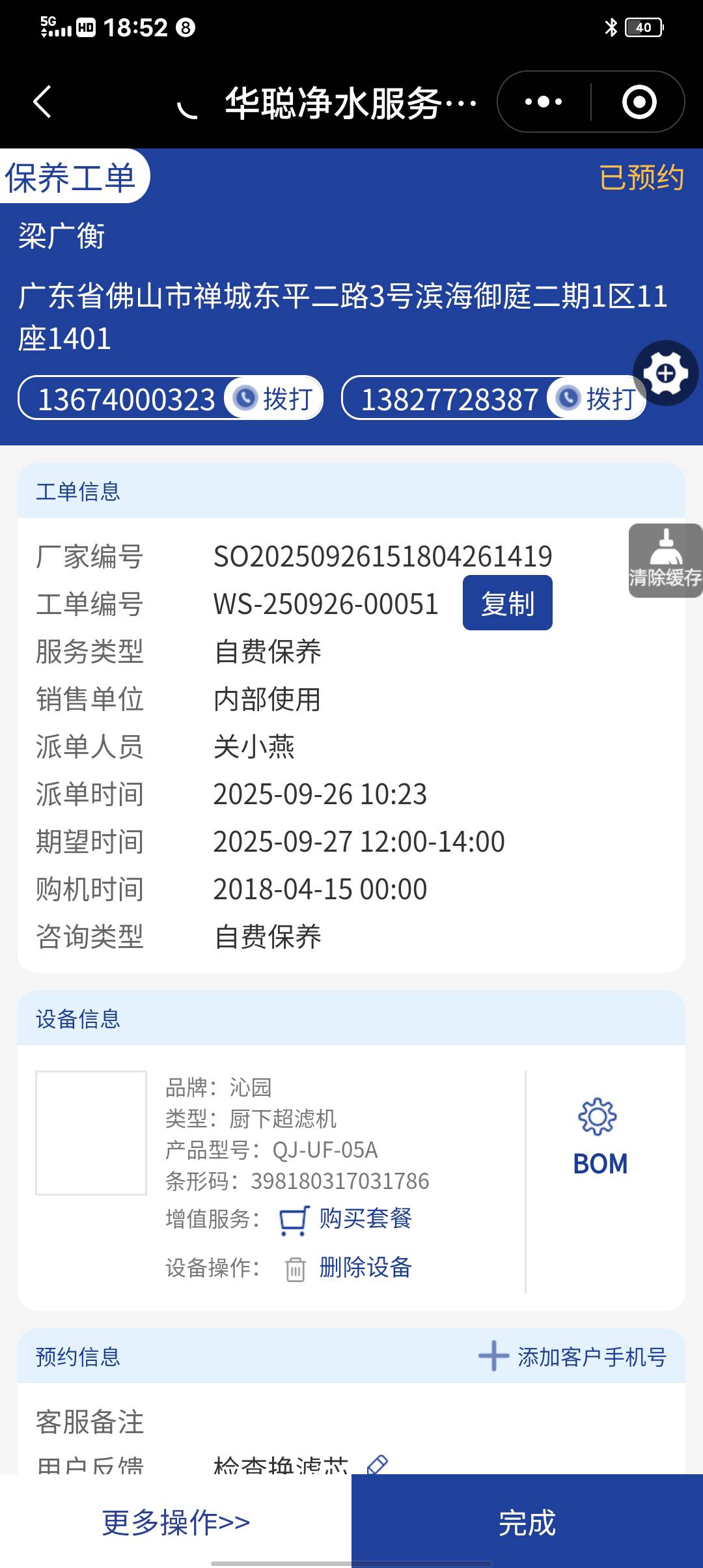Edit the 用户反馈 text with the pencil icon
Screen dimensions: 703x1568
coord(378,1465)
